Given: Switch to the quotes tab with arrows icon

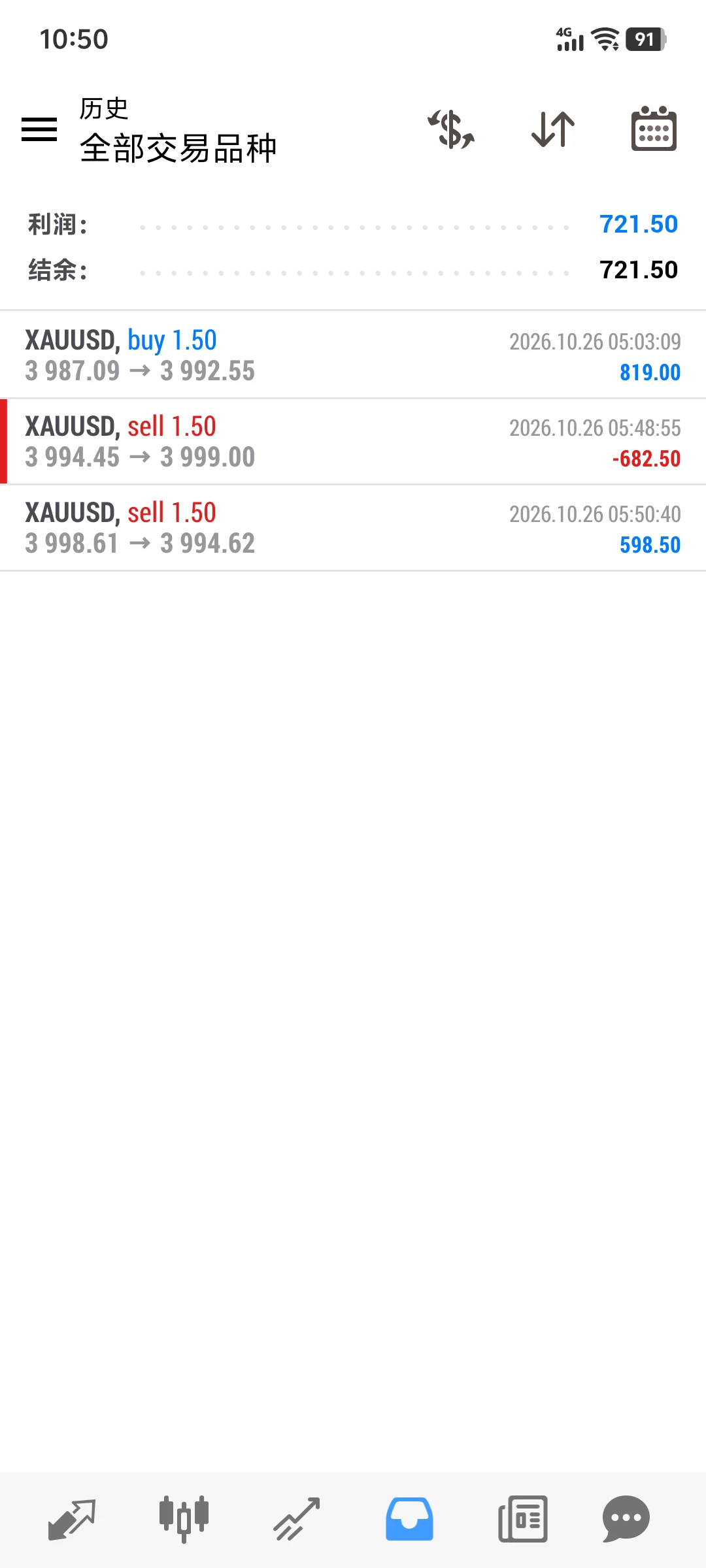Looking at the screenshot, I should click(x=72, y=1519).
